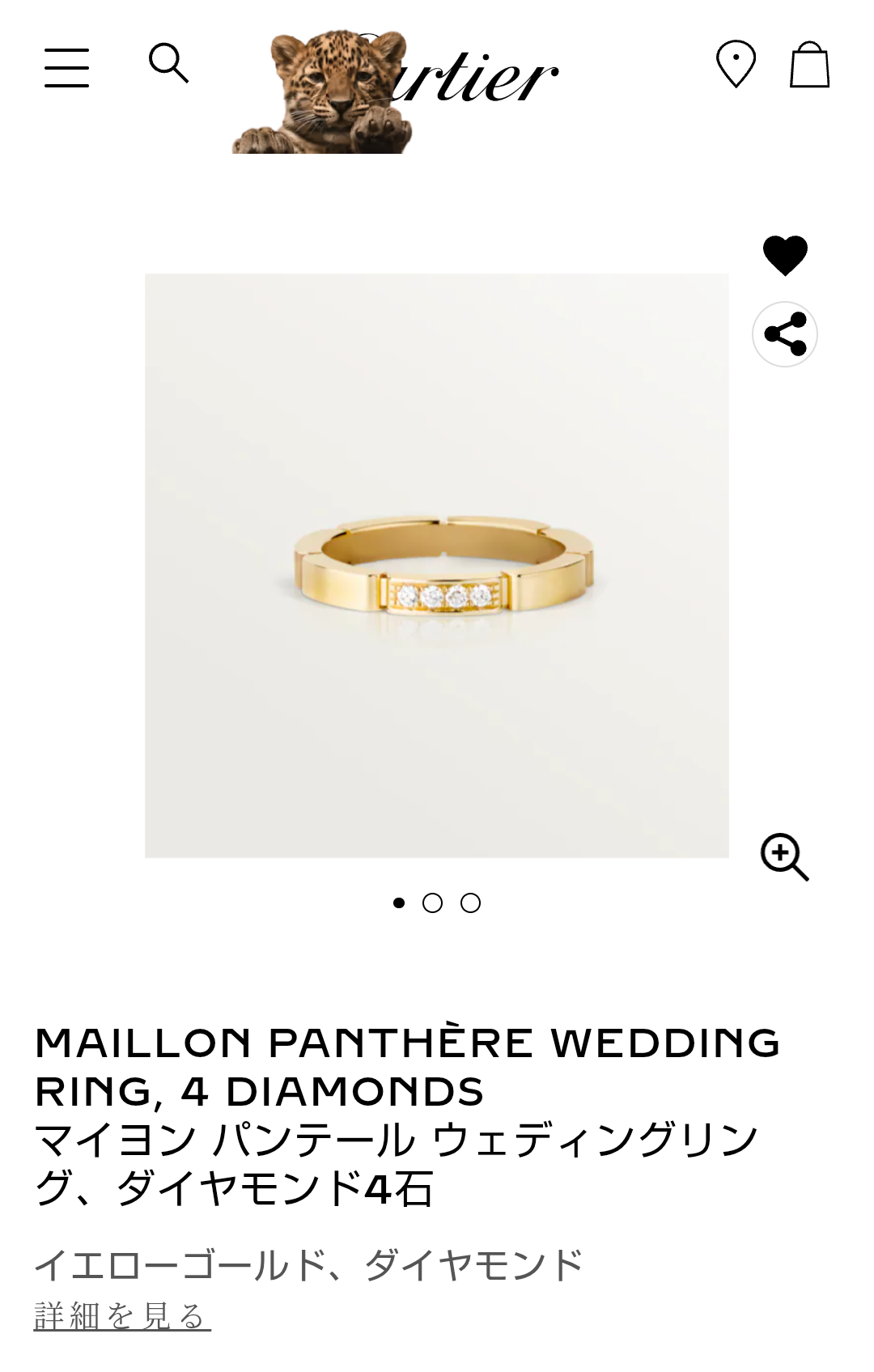This screenshot has width=874, height=1372.
Task: Select the third image indicator dot
Action: (x=470, y=903)
